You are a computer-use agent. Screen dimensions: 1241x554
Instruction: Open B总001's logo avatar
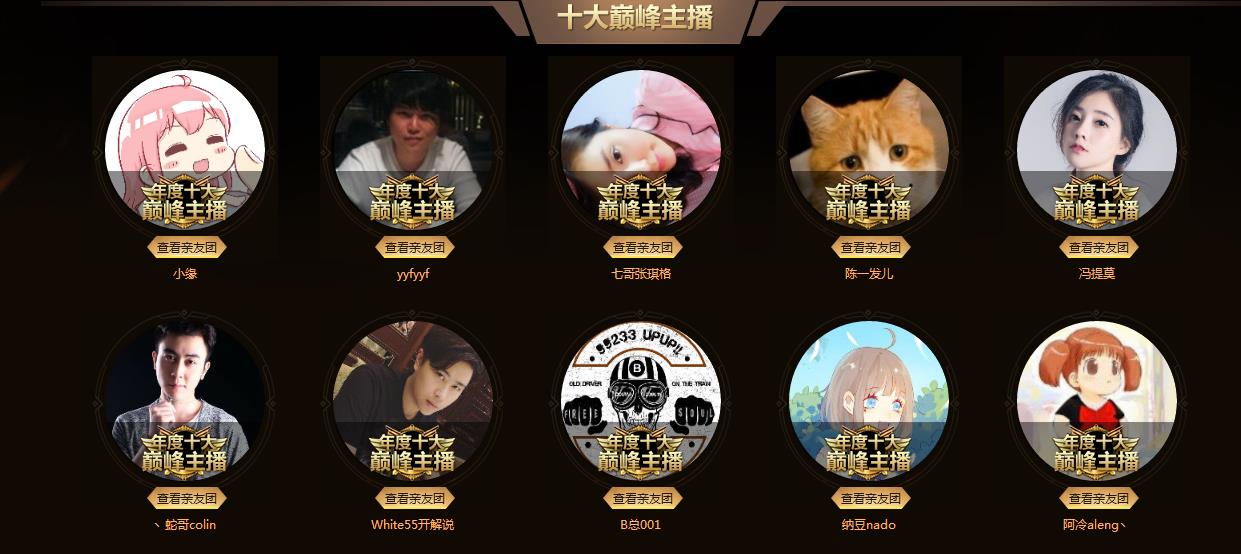pos(641,382)
